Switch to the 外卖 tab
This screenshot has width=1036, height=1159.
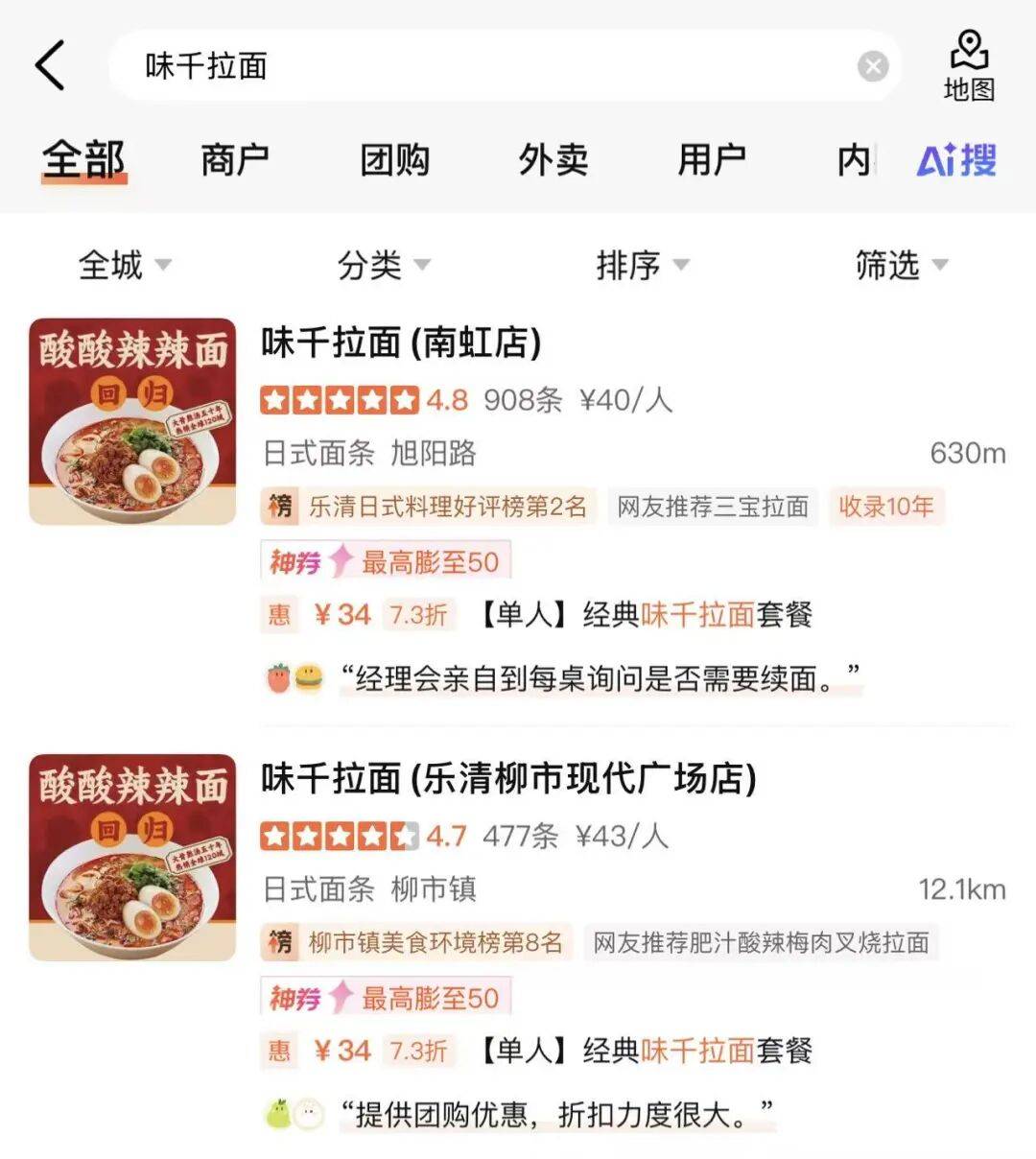click(x=553, y=160)
